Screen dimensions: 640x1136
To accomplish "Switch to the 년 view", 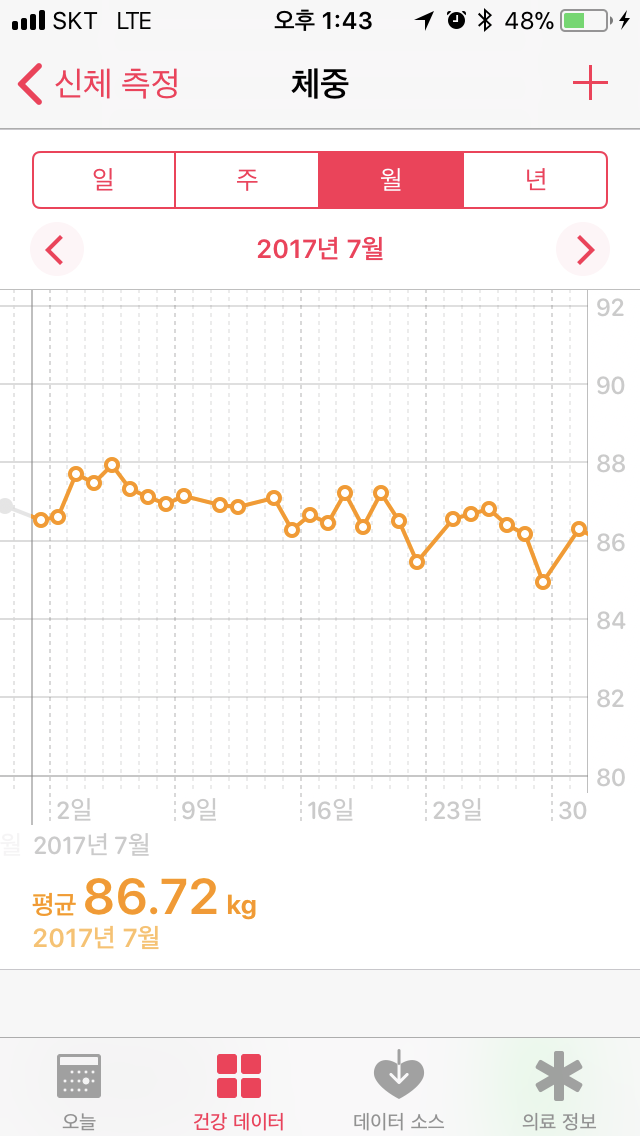I will click(535, 180).
